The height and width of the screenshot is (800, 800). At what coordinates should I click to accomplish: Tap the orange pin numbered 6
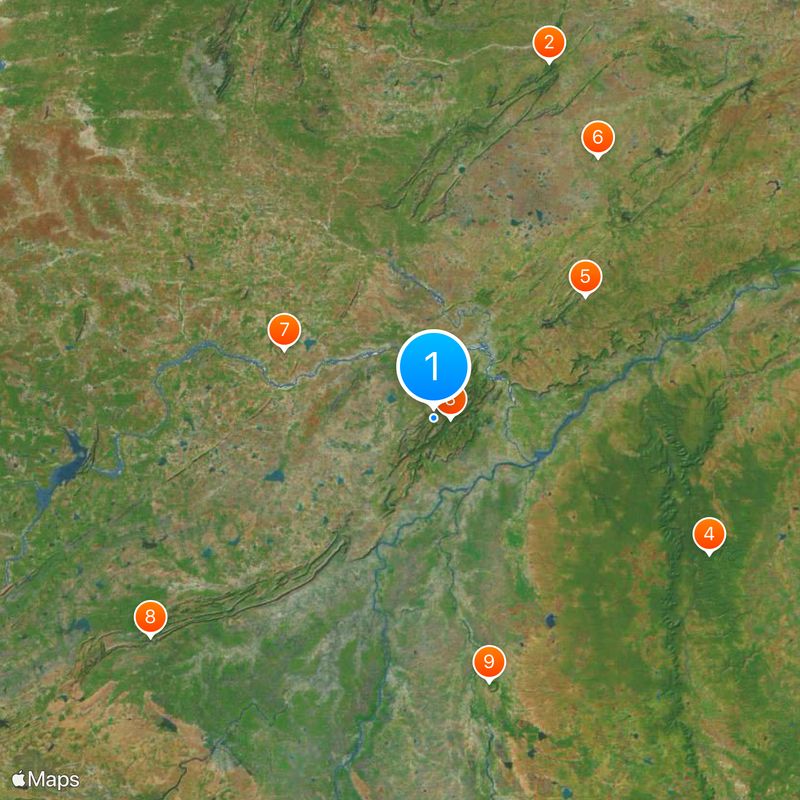click(x=597, y=138)
